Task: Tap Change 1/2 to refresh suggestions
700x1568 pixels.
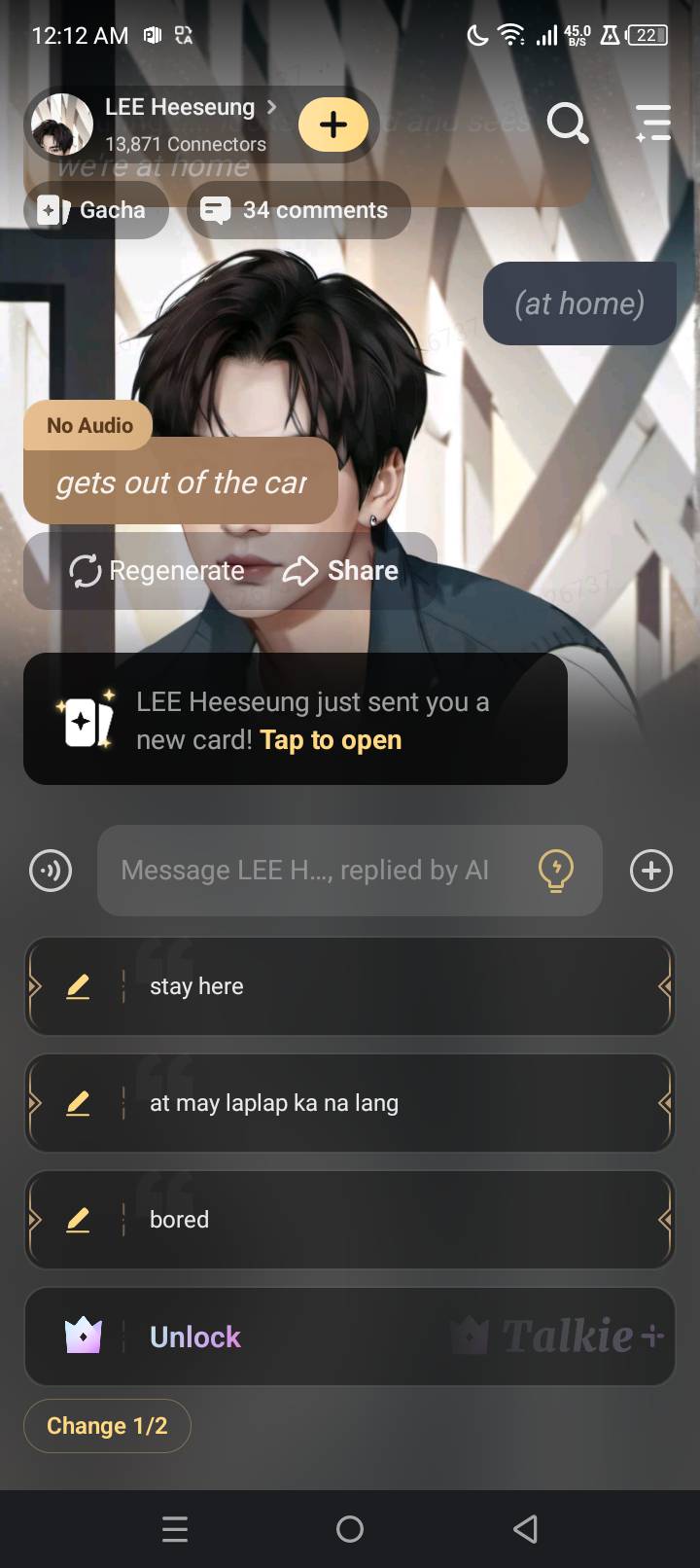Action: pos(107,1426)
